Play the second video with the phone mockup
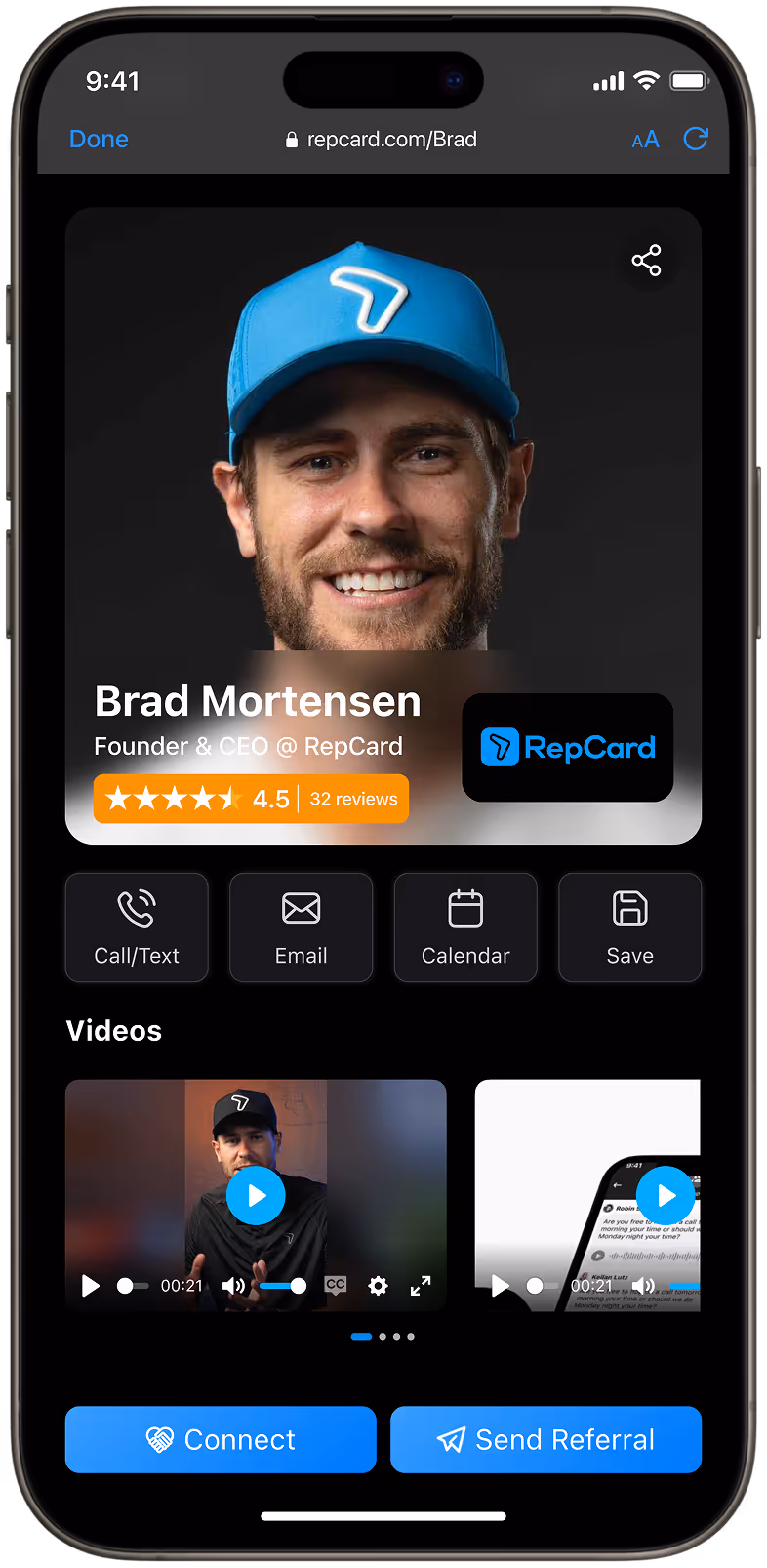 (666, 1195)
